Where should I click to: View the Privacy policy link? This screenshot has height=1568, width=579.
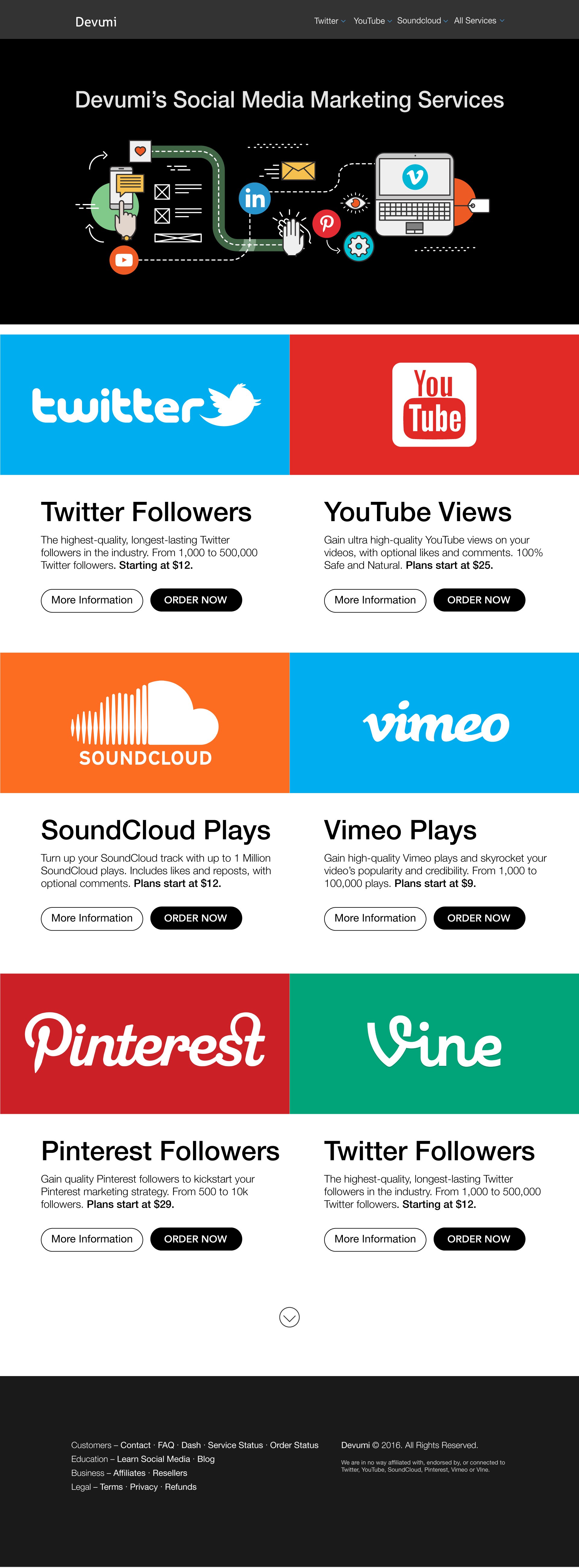click(x=144, y=1487)
